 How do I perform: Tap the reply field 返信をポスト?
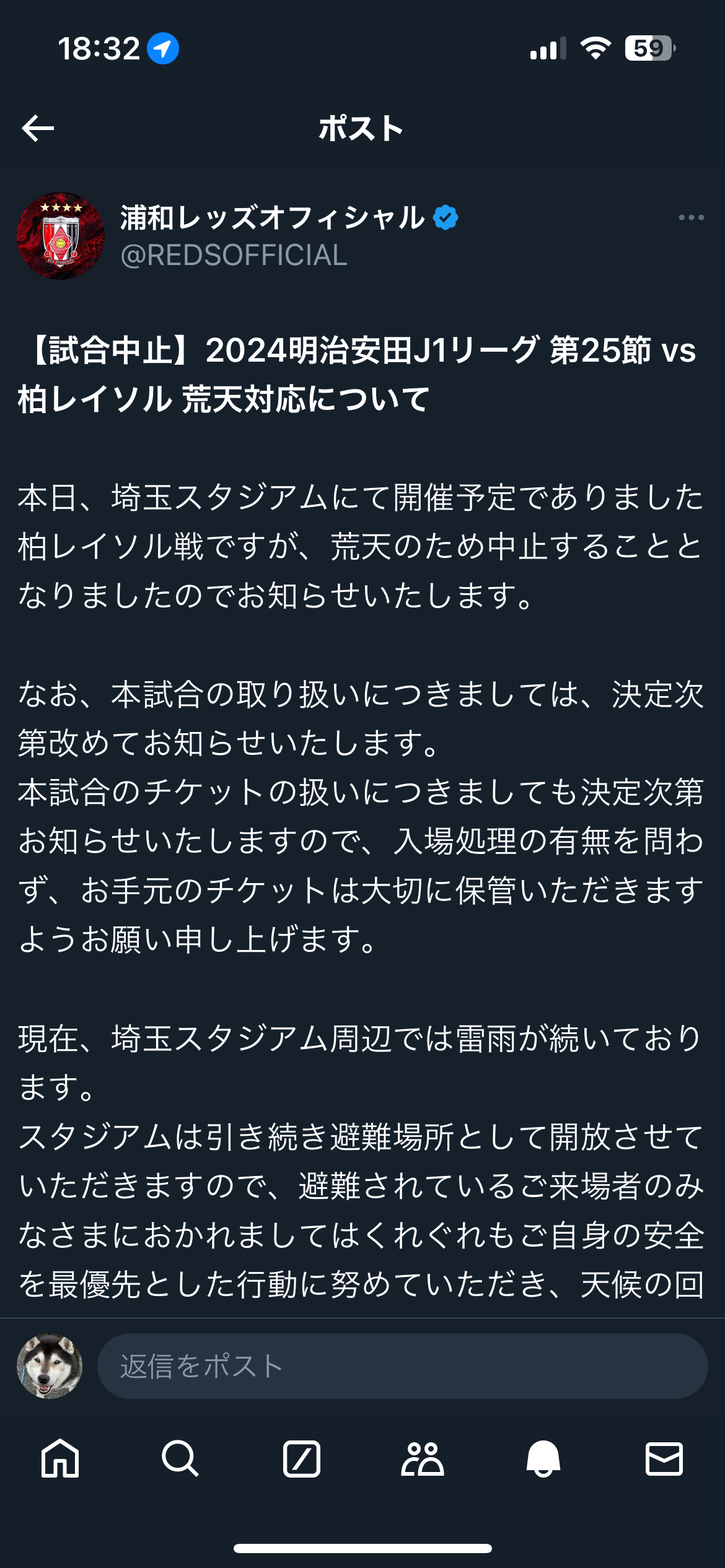(402, 1365)
